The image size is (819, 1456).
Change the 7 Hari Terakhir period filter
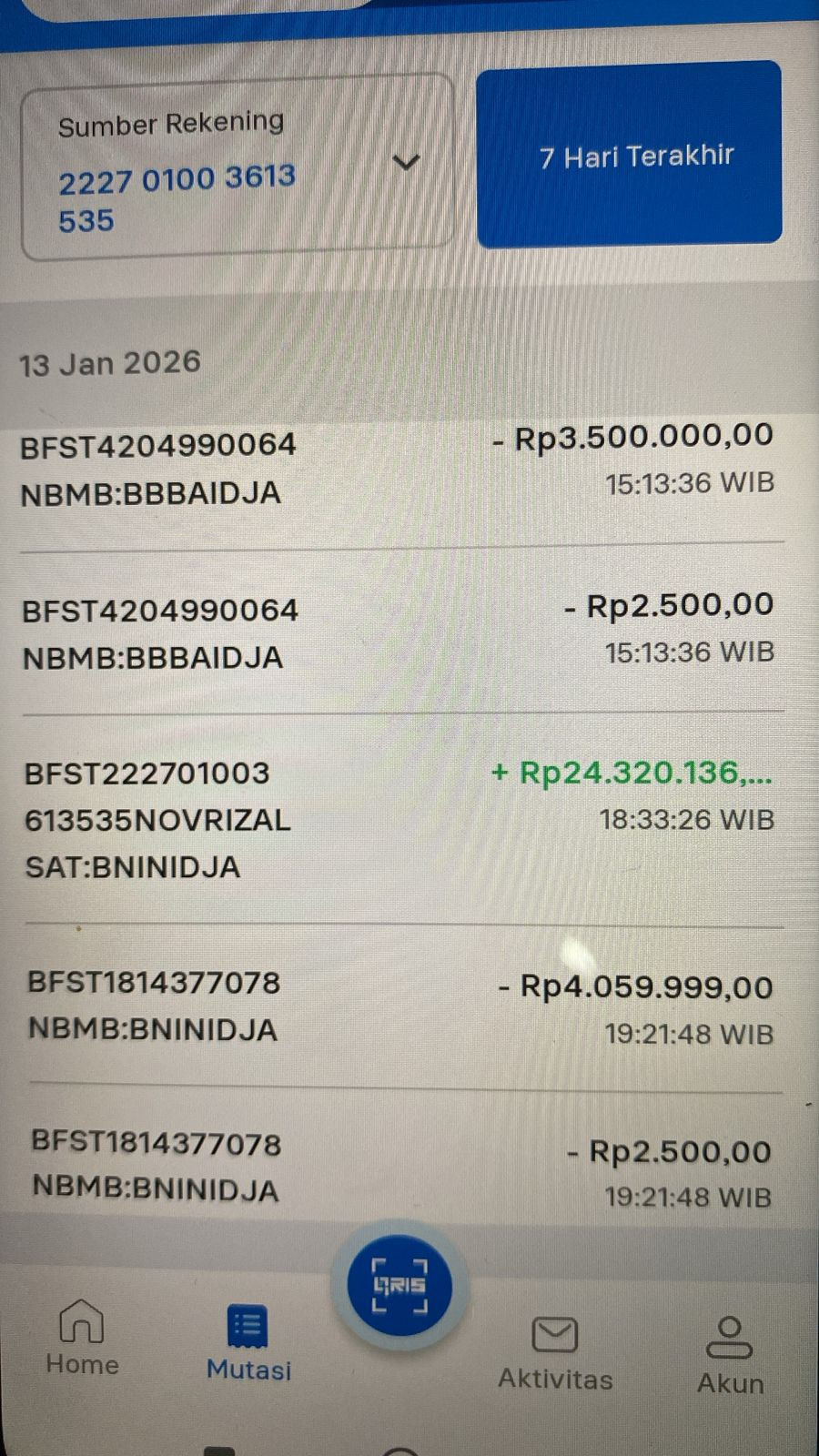coord(629,155)
